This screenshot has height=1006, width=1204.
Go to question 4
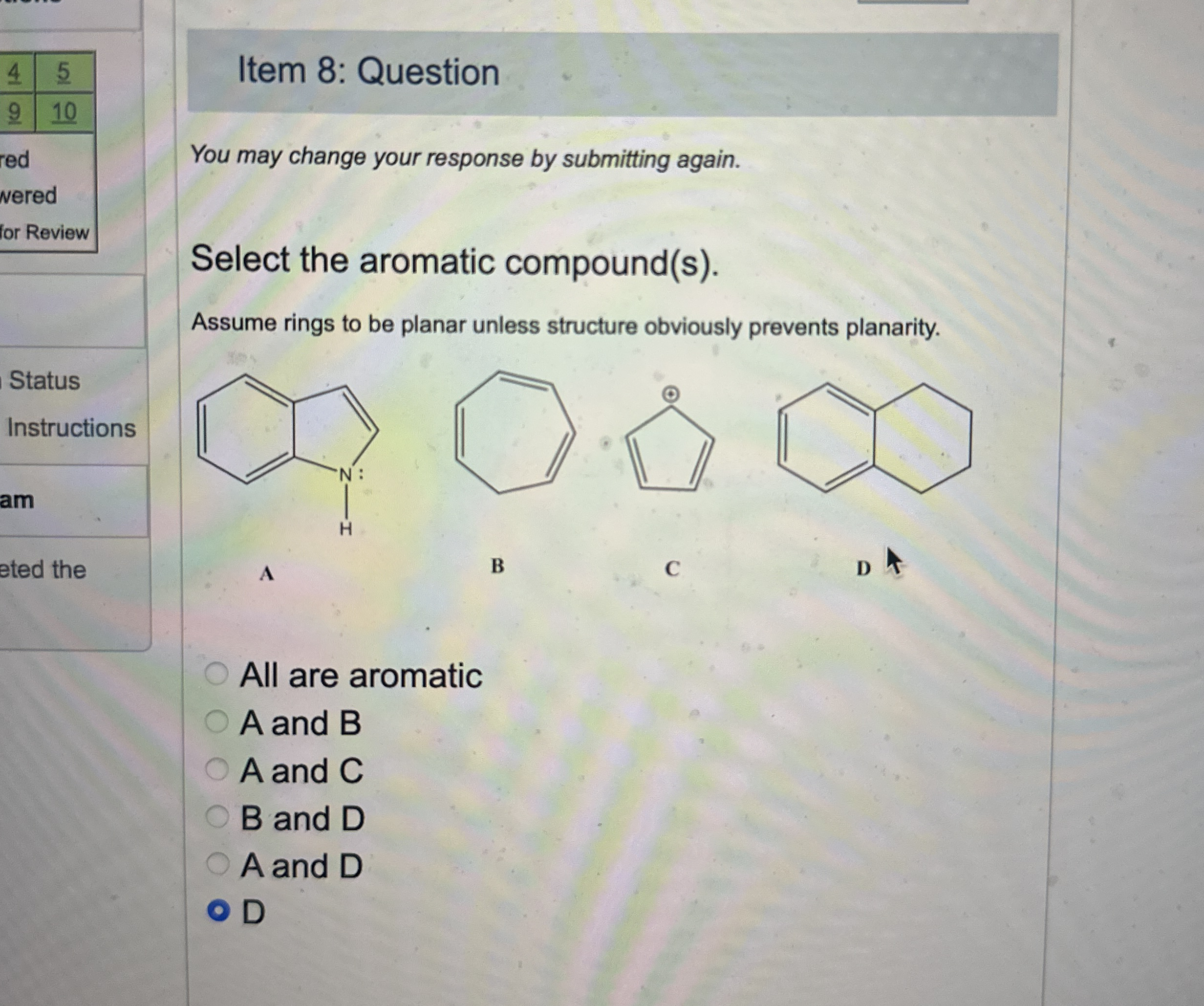pos(14,73)
